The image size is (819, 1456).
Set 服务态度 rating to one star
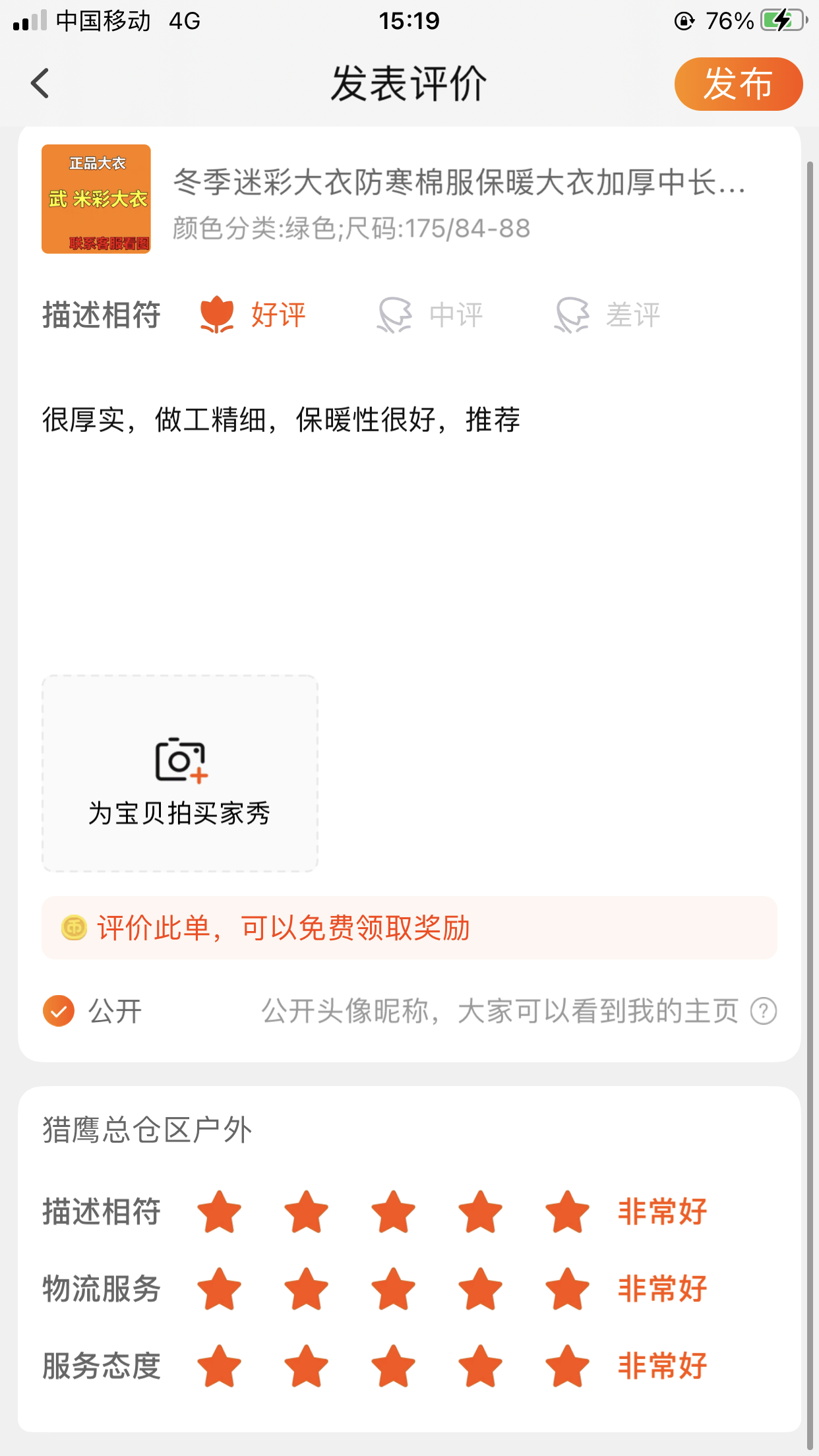point(219,1366)
